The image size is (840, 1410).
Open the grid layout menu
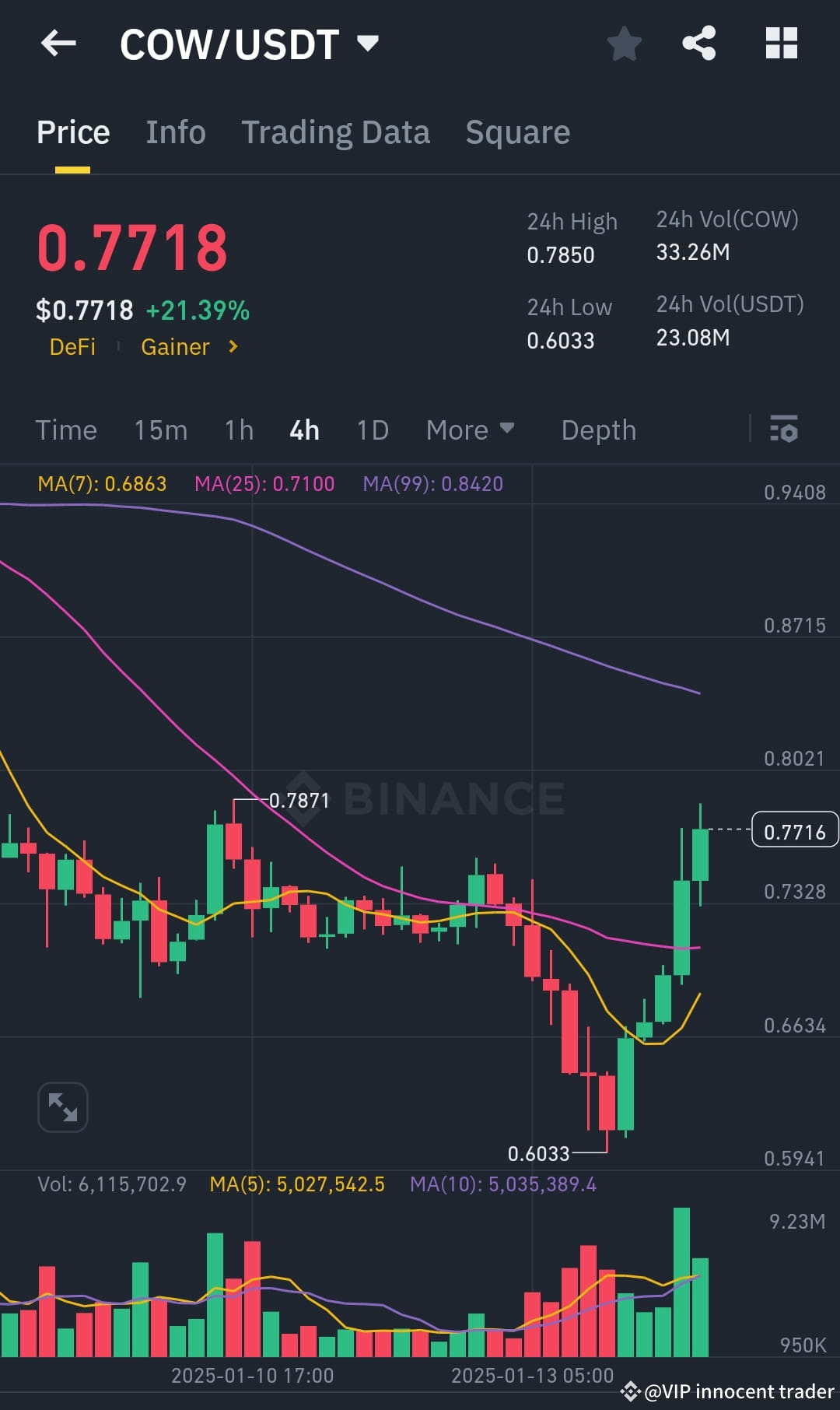[x=781, y=43]
